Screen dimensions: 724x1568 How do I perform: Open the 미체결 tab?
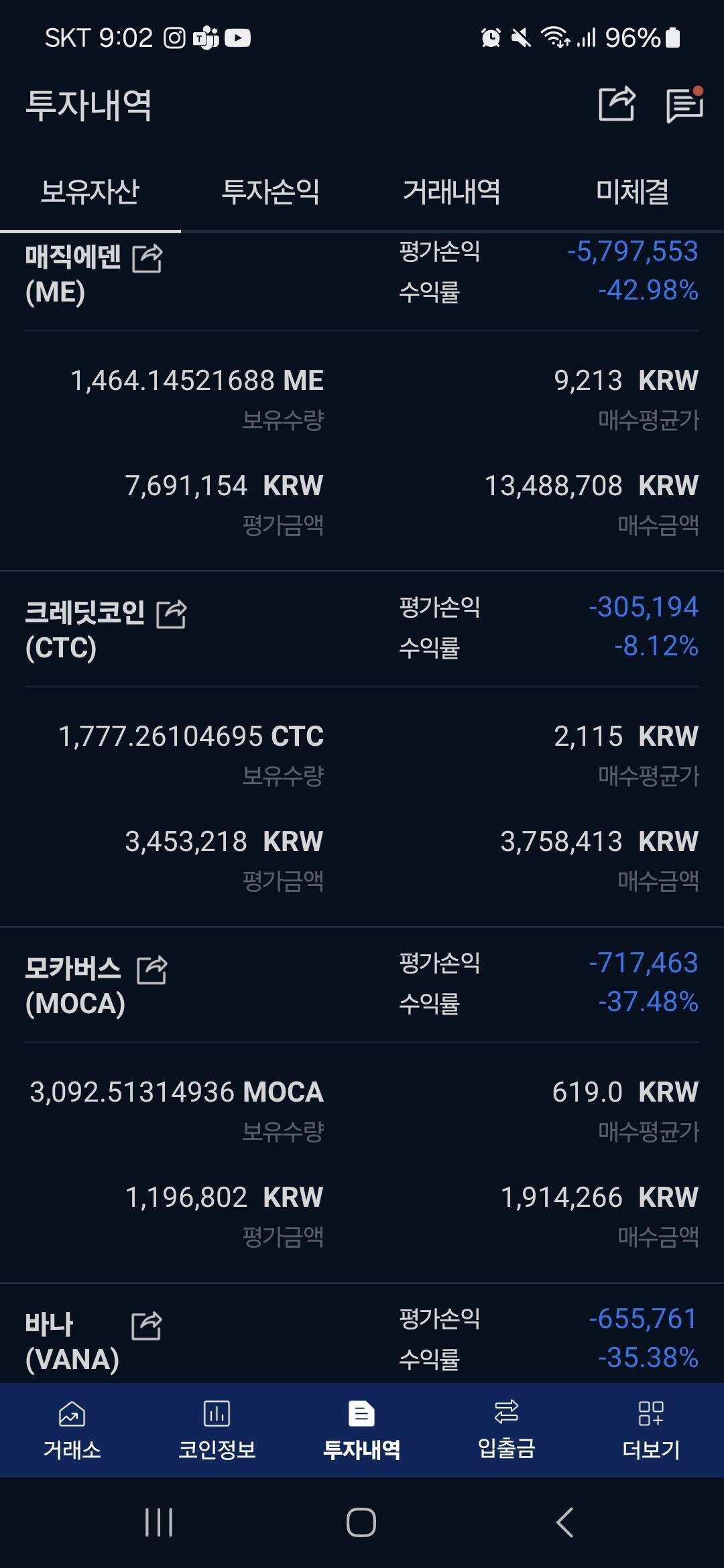point(632,192)
